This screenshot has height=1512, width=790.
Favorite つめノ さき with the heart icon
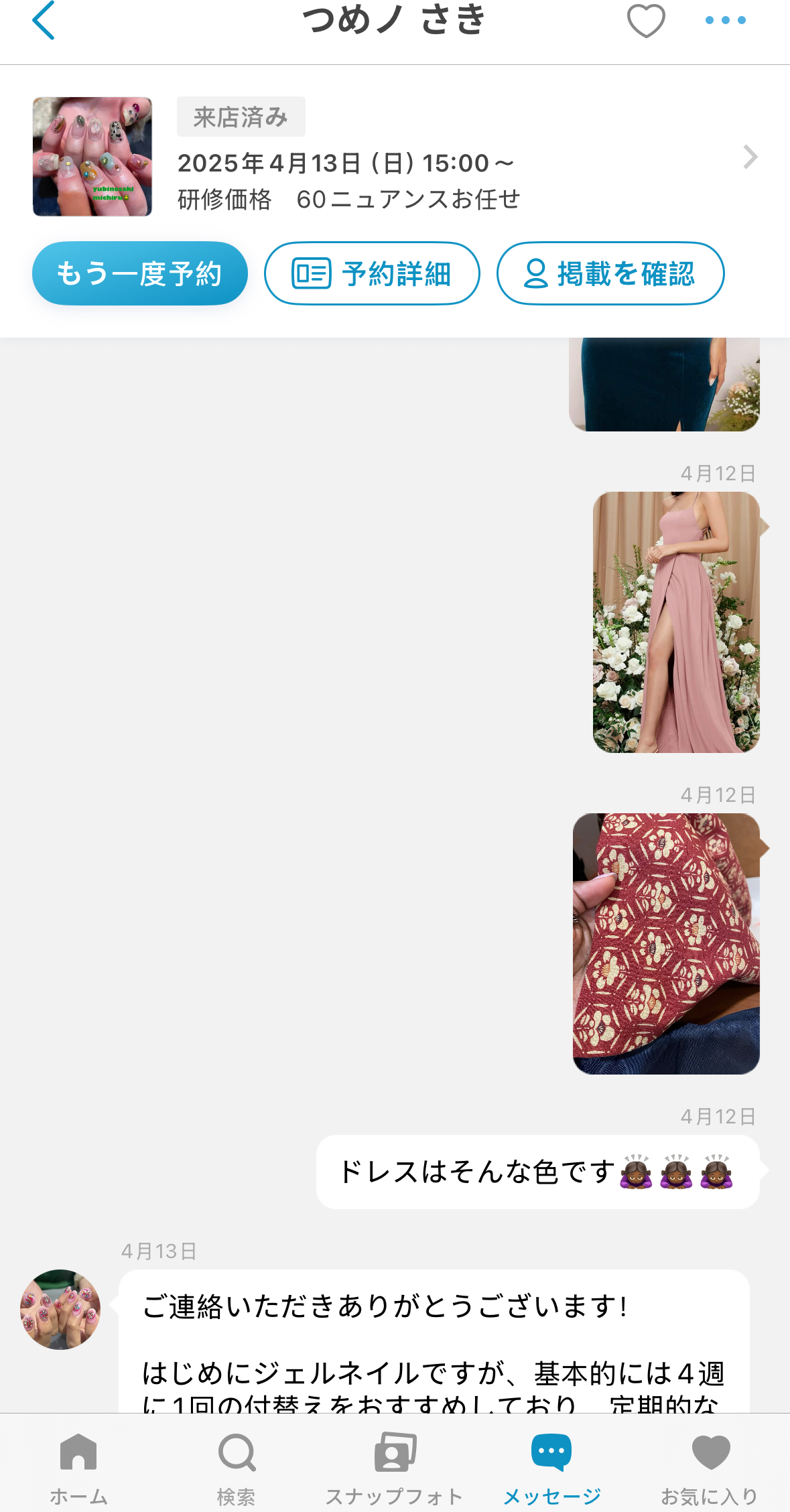[646, 20]
